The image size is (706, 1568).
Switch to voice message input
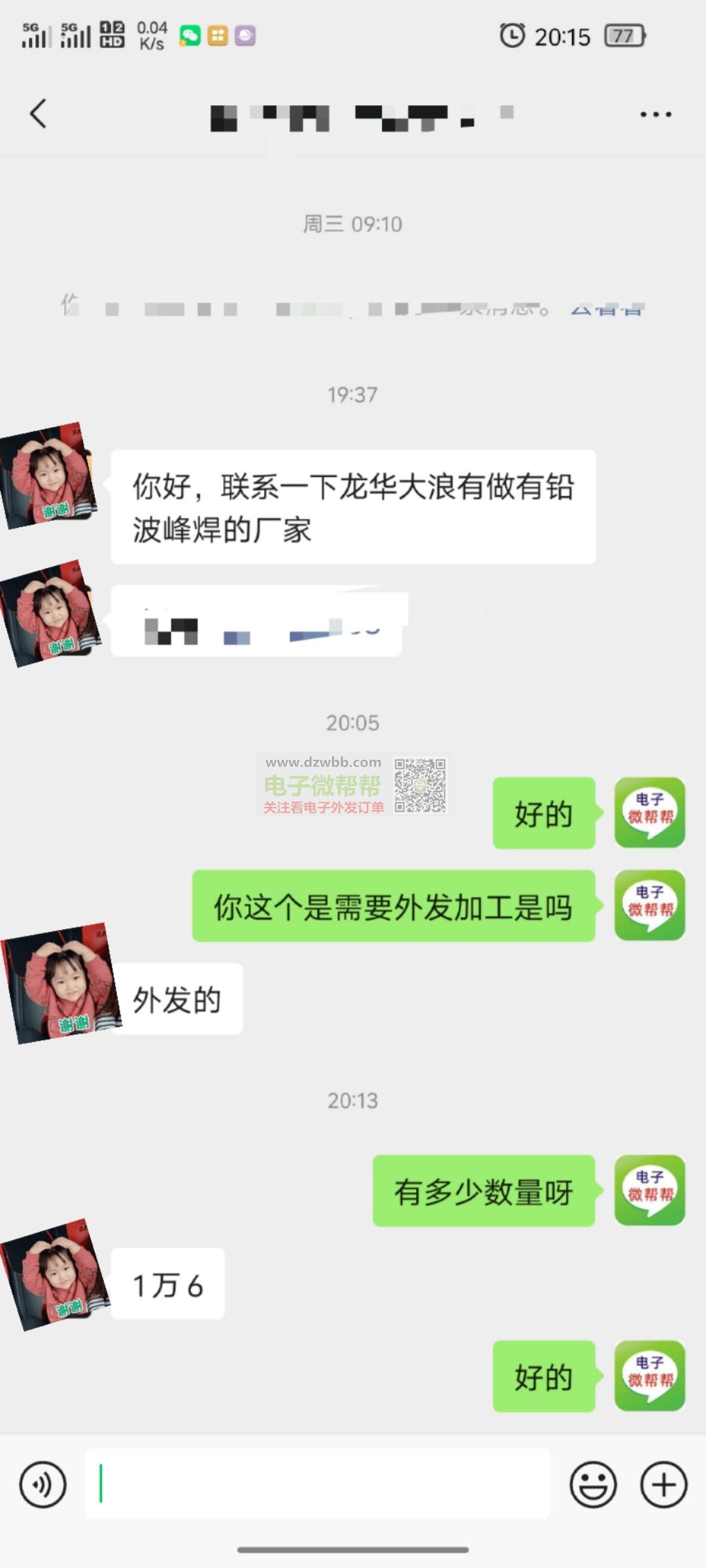coord(43,1484)
